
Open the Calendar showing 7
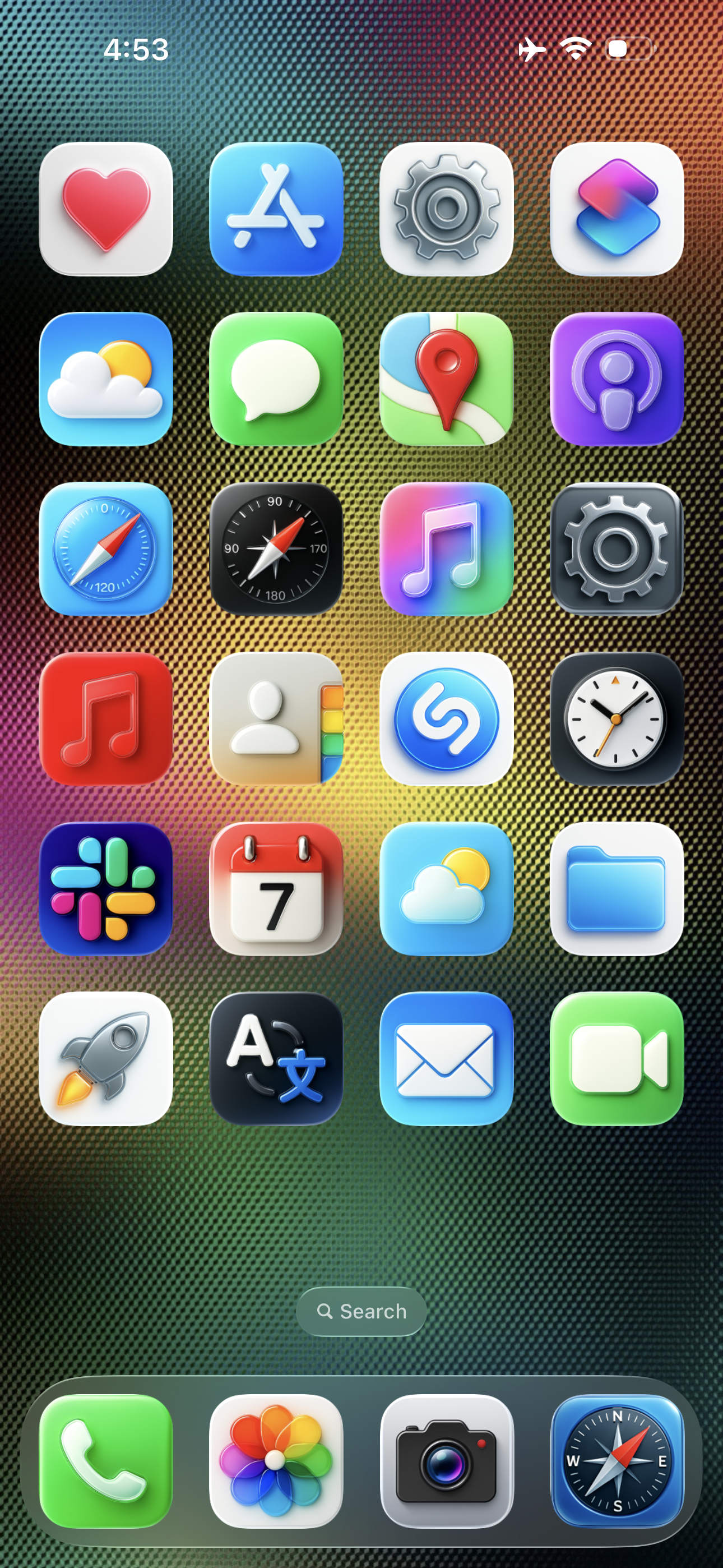click(x=276, y=888)
